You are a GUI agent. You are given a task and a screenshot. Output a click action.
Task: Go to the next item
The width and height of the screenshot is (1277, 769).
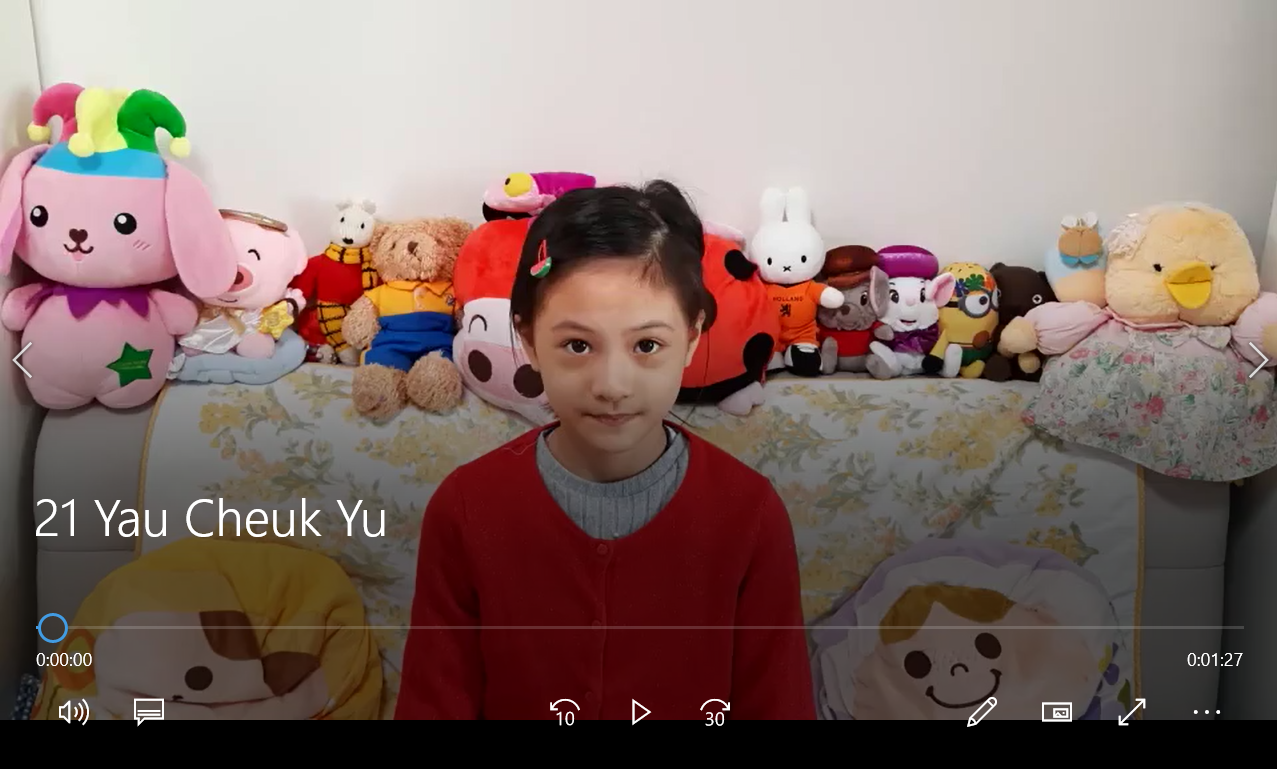pos(1257,360)
